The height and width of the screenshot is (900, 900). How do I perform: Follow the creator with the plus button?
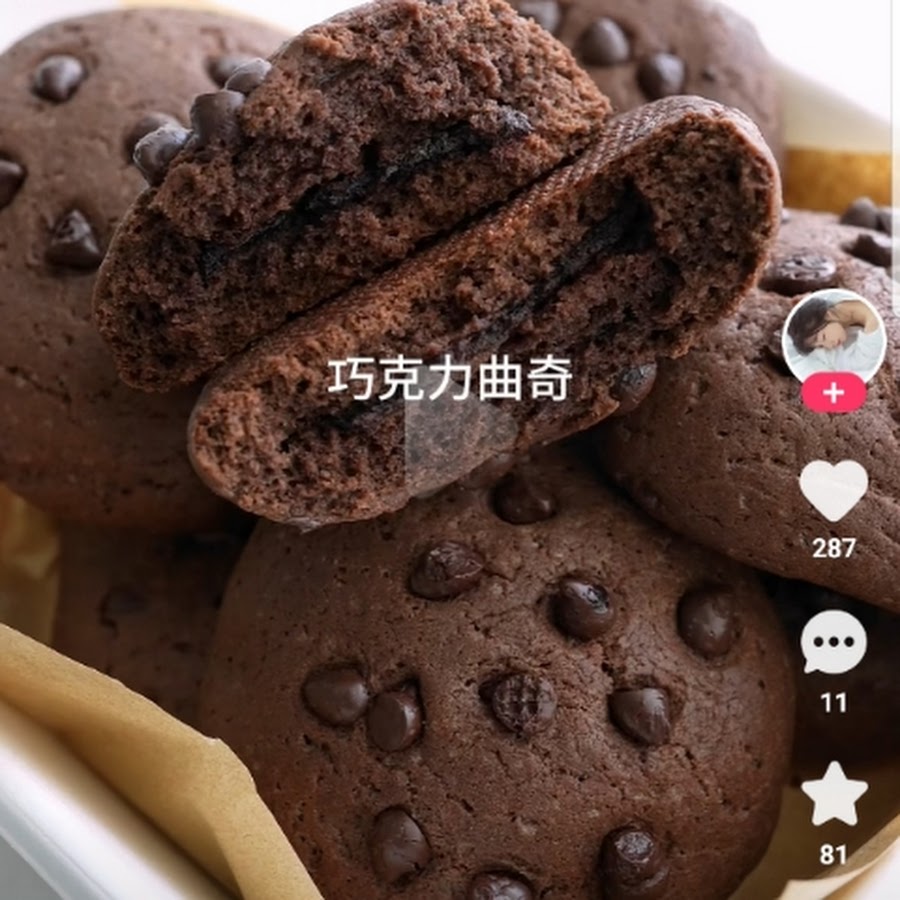[833, 394]
